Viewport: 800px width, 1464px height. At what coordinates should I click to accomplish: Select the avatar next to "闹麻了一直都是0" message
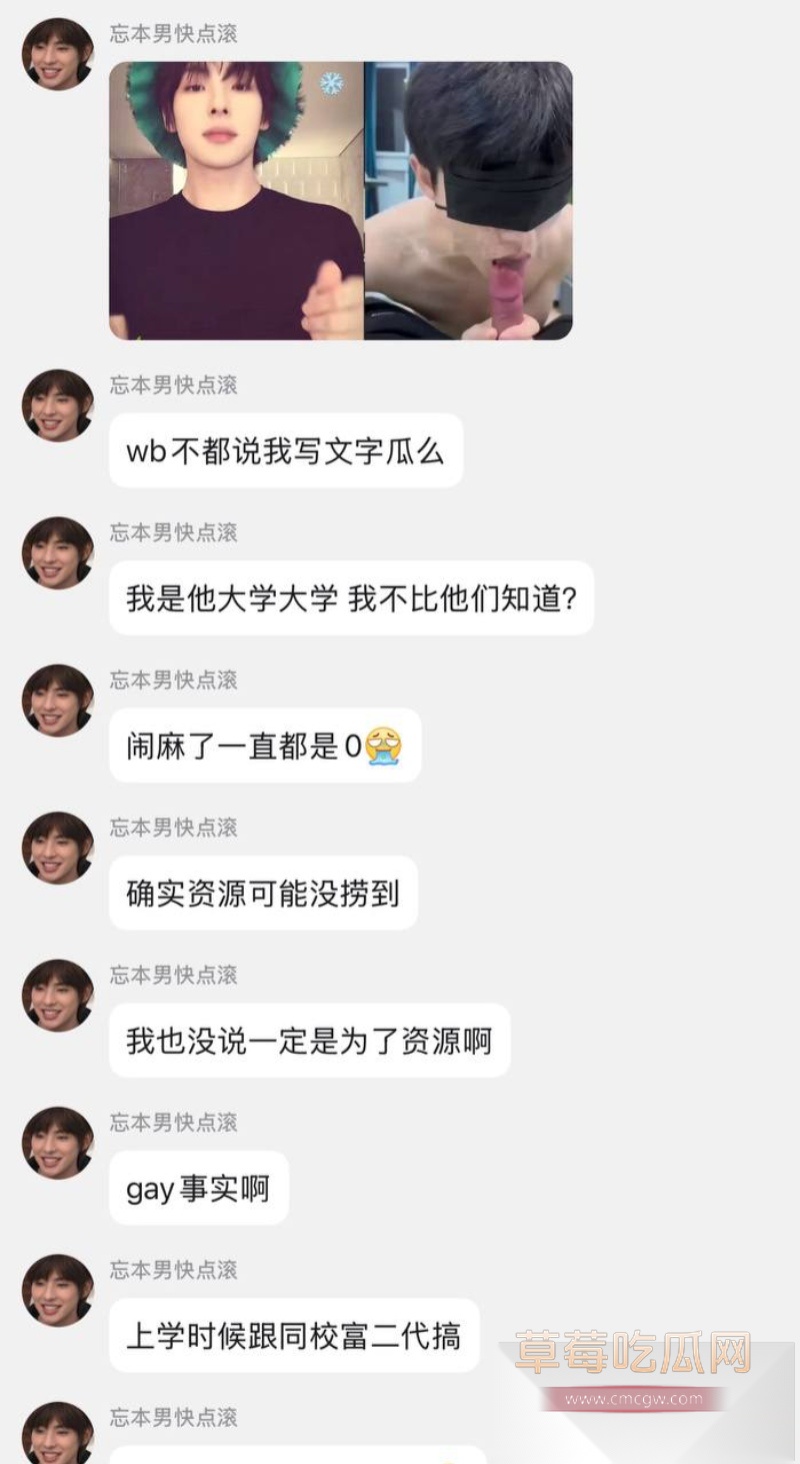click(57, 700)
